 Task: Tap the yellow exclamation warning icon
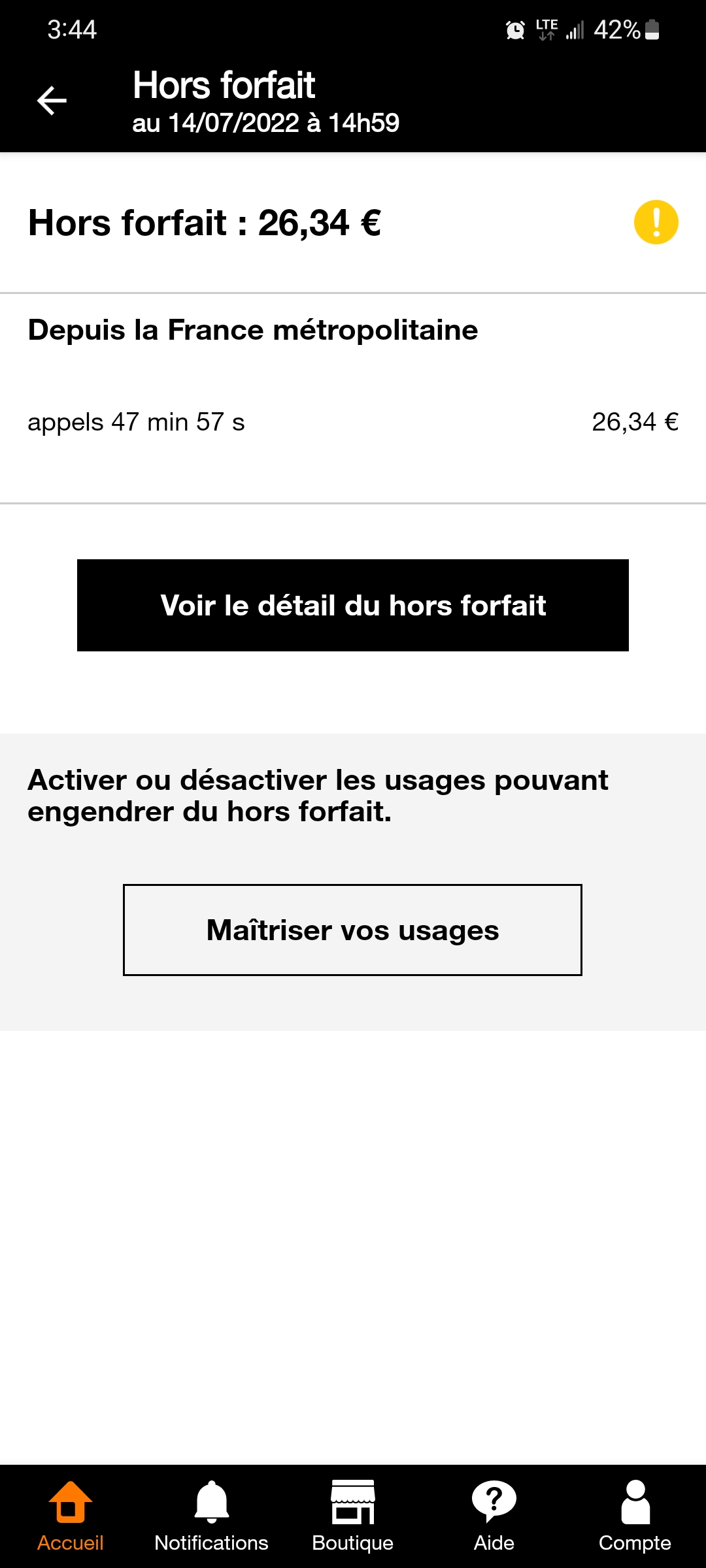[656, 222]
